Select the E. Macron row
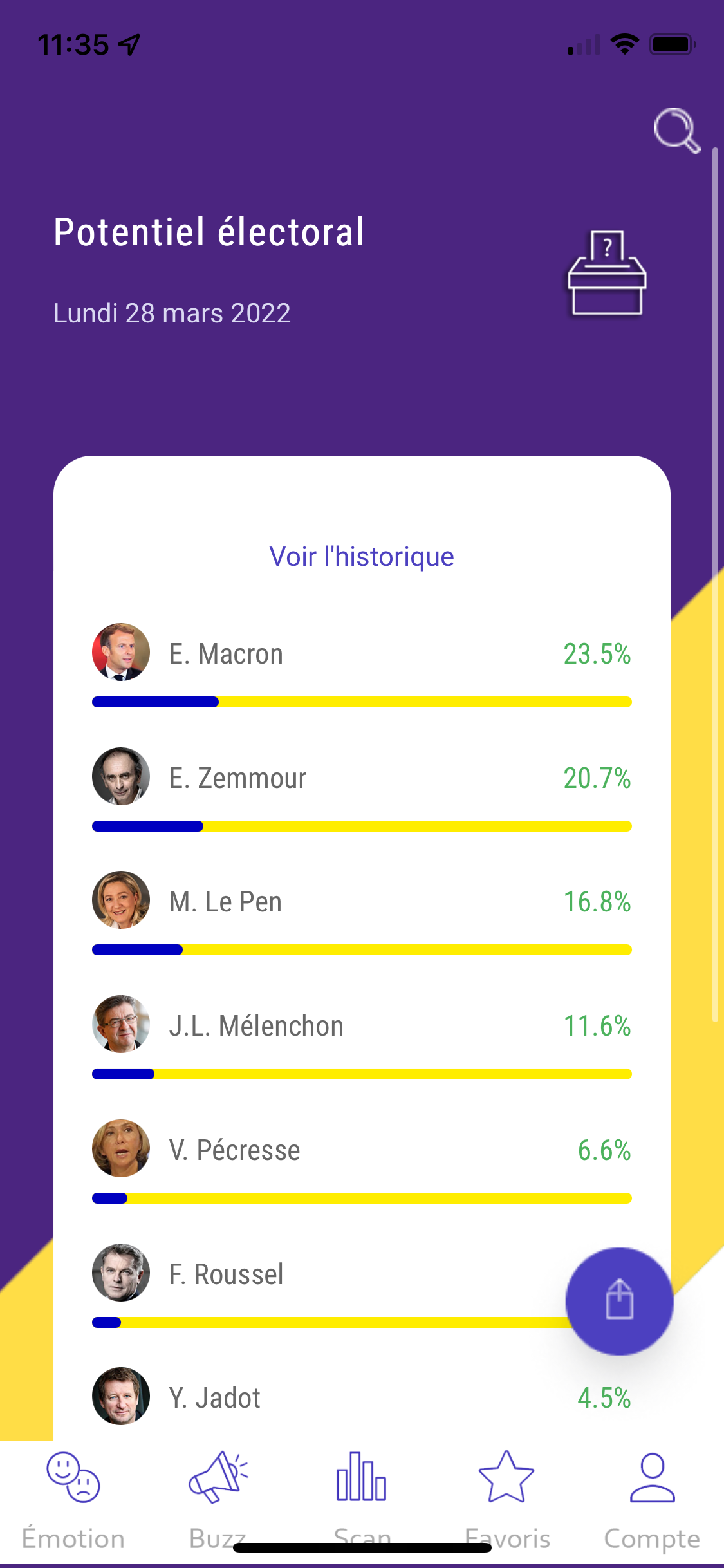Viewport: 724px width, 1568px height. (360, 655)
